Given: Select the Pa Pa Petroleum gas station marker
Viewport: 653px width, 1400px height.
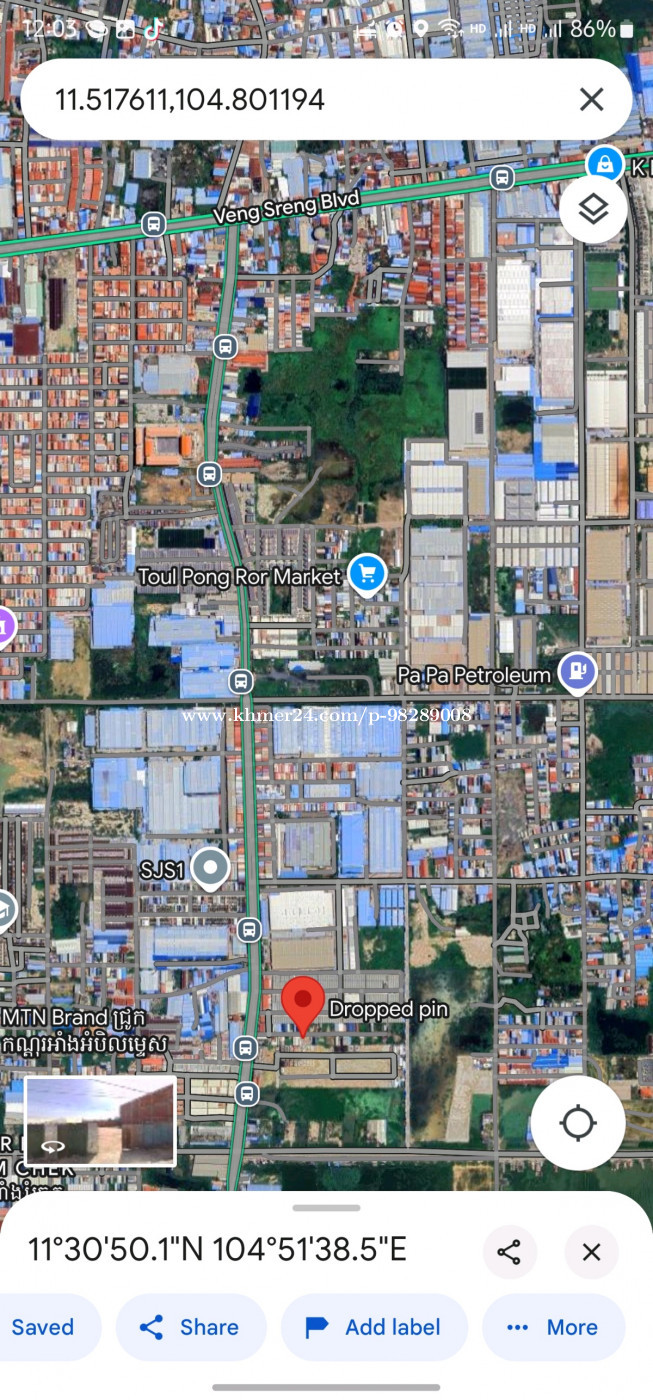Looking at the screenshot, I should 576,673.
